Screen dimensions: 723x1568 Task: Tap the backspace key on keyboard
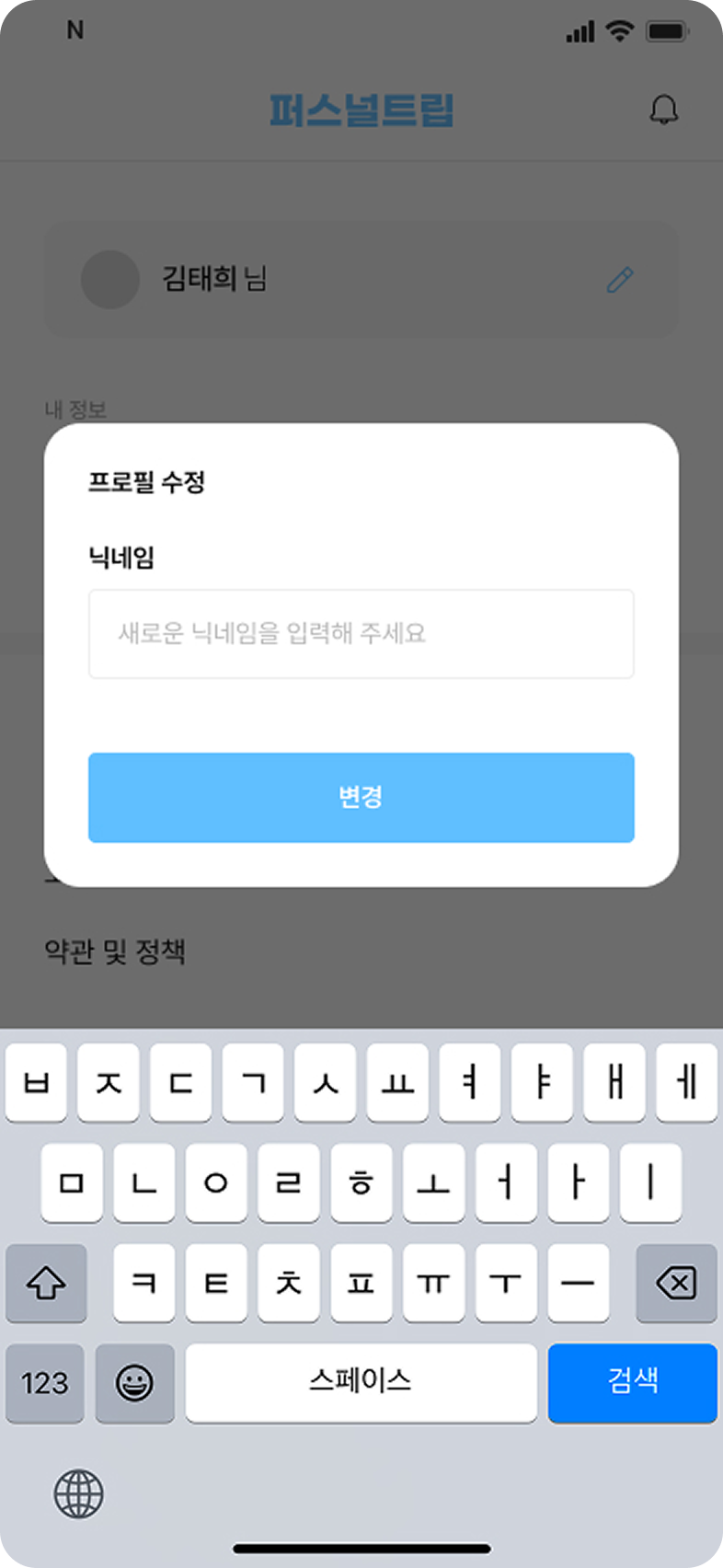pyautogui.click(x=676, y=1283)
